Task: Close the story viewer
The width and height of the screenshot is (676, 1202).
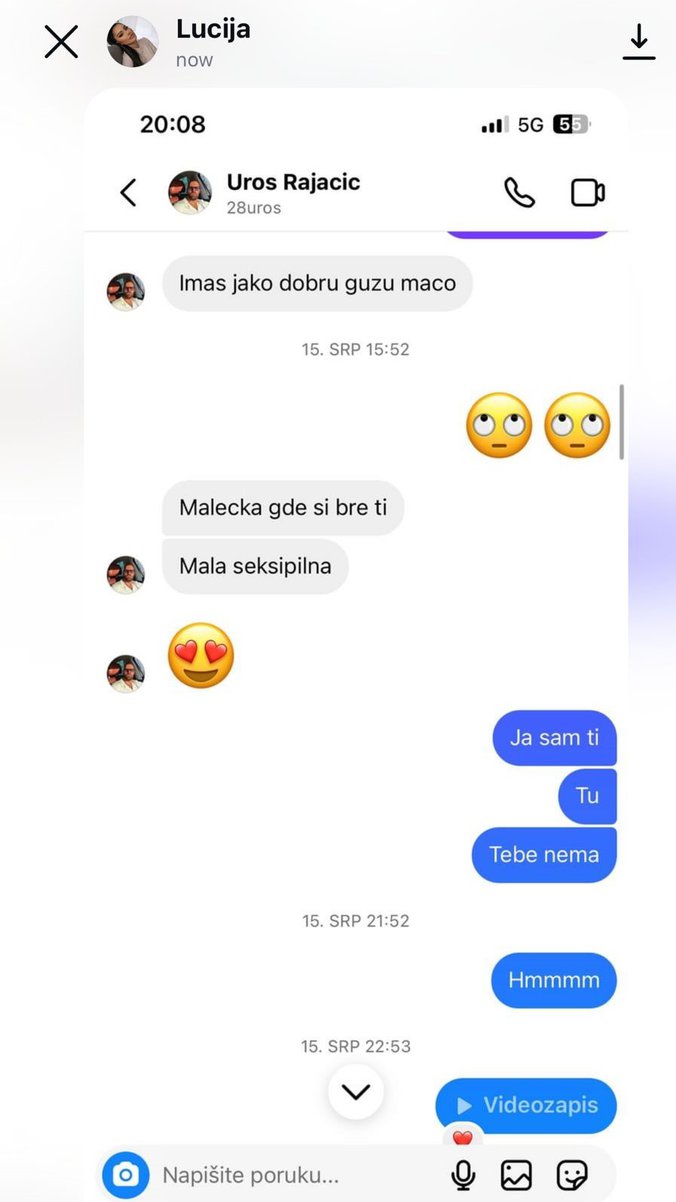Action: point(61,42)
